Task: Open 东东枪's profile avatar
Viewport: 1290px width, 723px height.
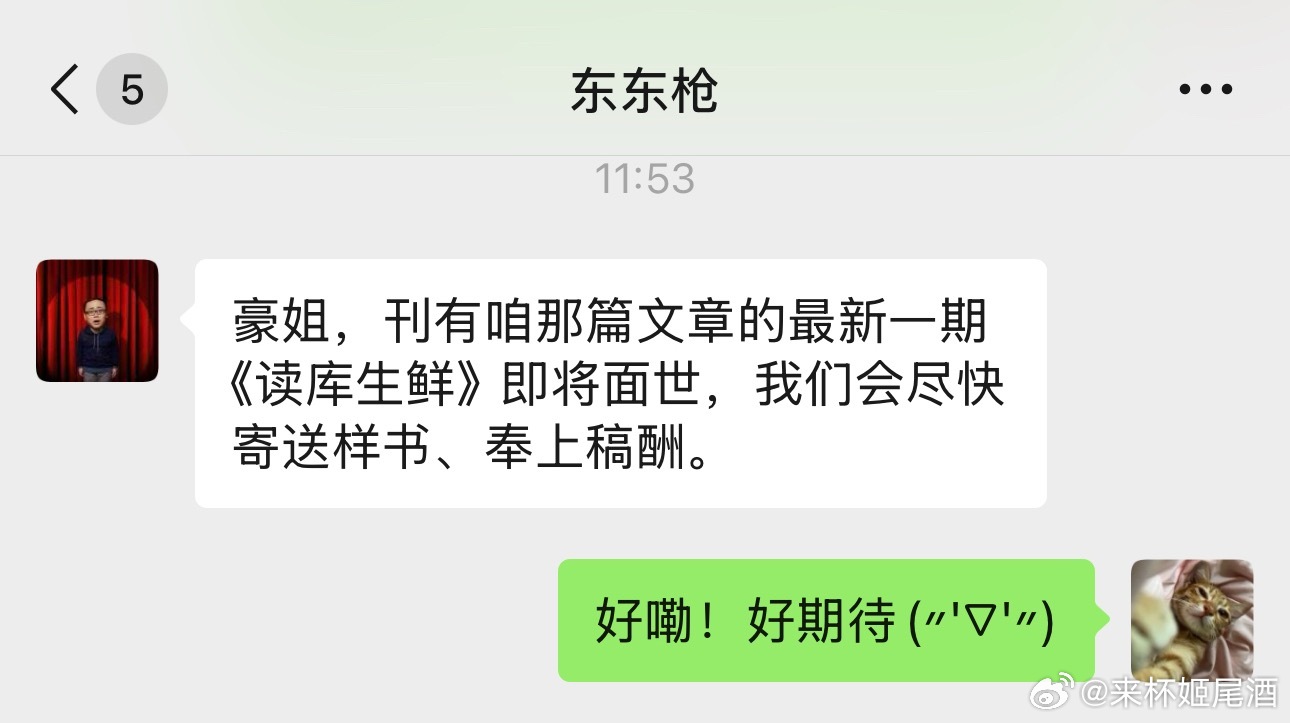Action: click(x=97, y=321)
